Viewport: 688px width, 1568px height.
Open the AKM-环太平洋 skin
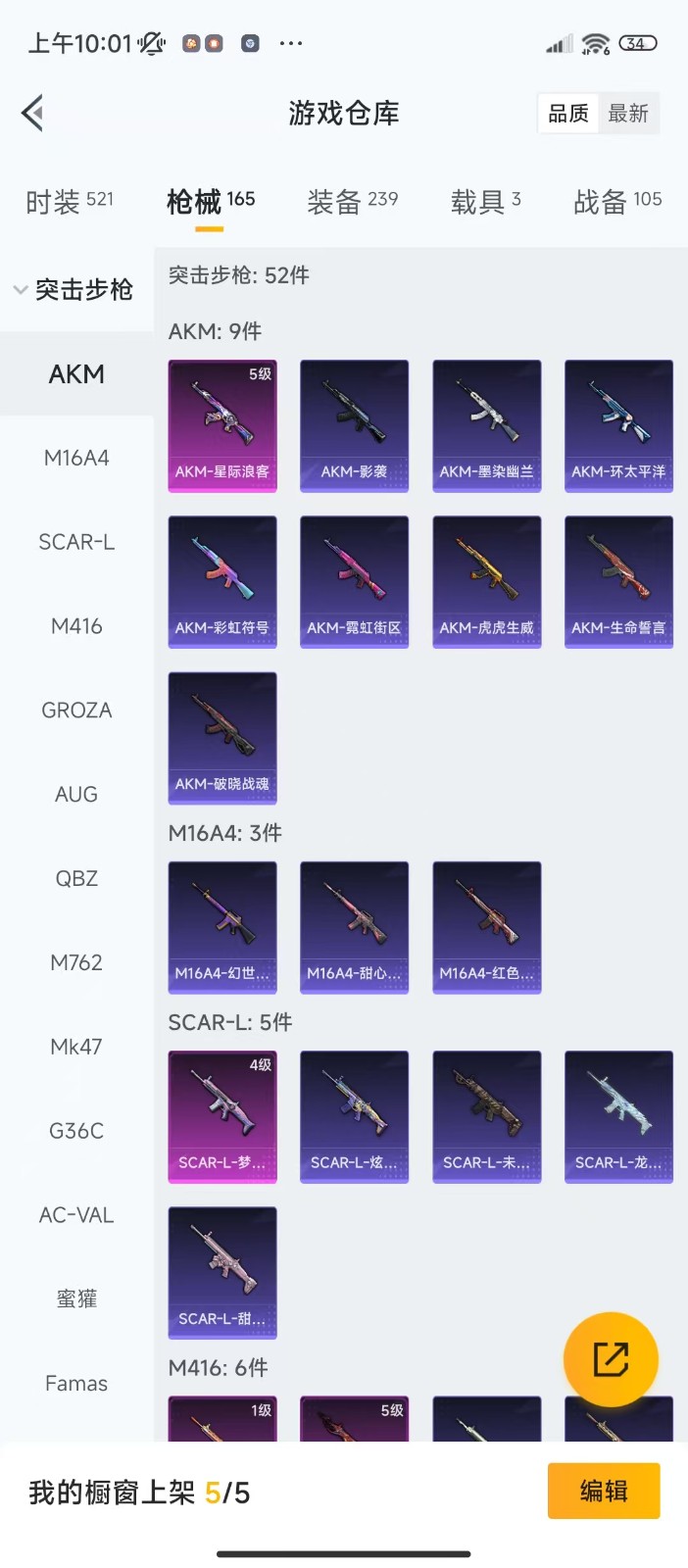click(618, 425)
